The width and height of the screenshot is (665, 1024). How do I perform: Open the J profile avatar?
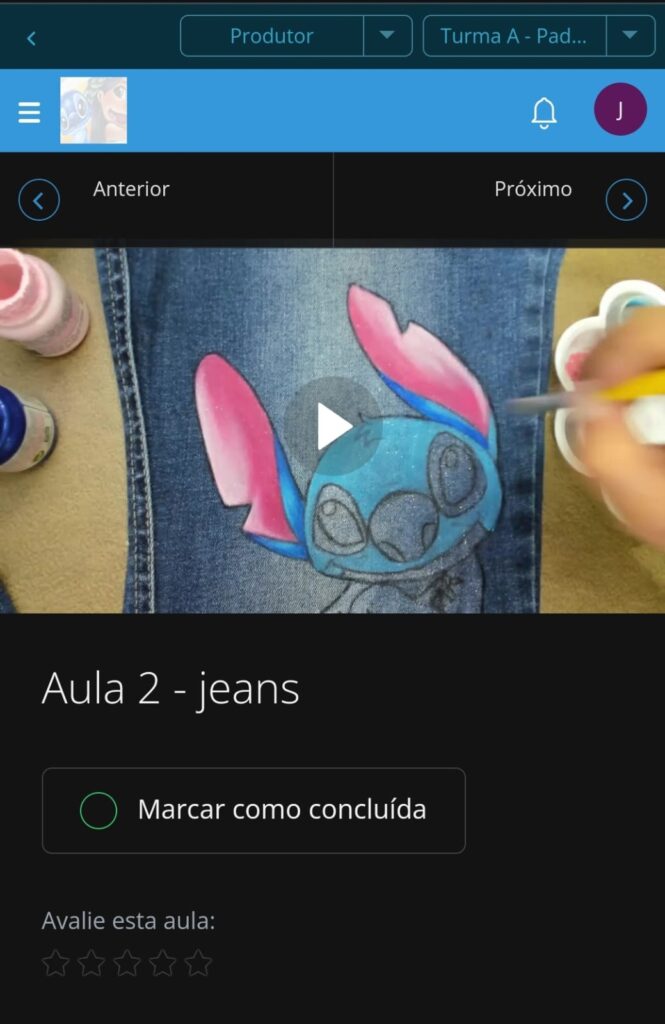tap(619, 110)
